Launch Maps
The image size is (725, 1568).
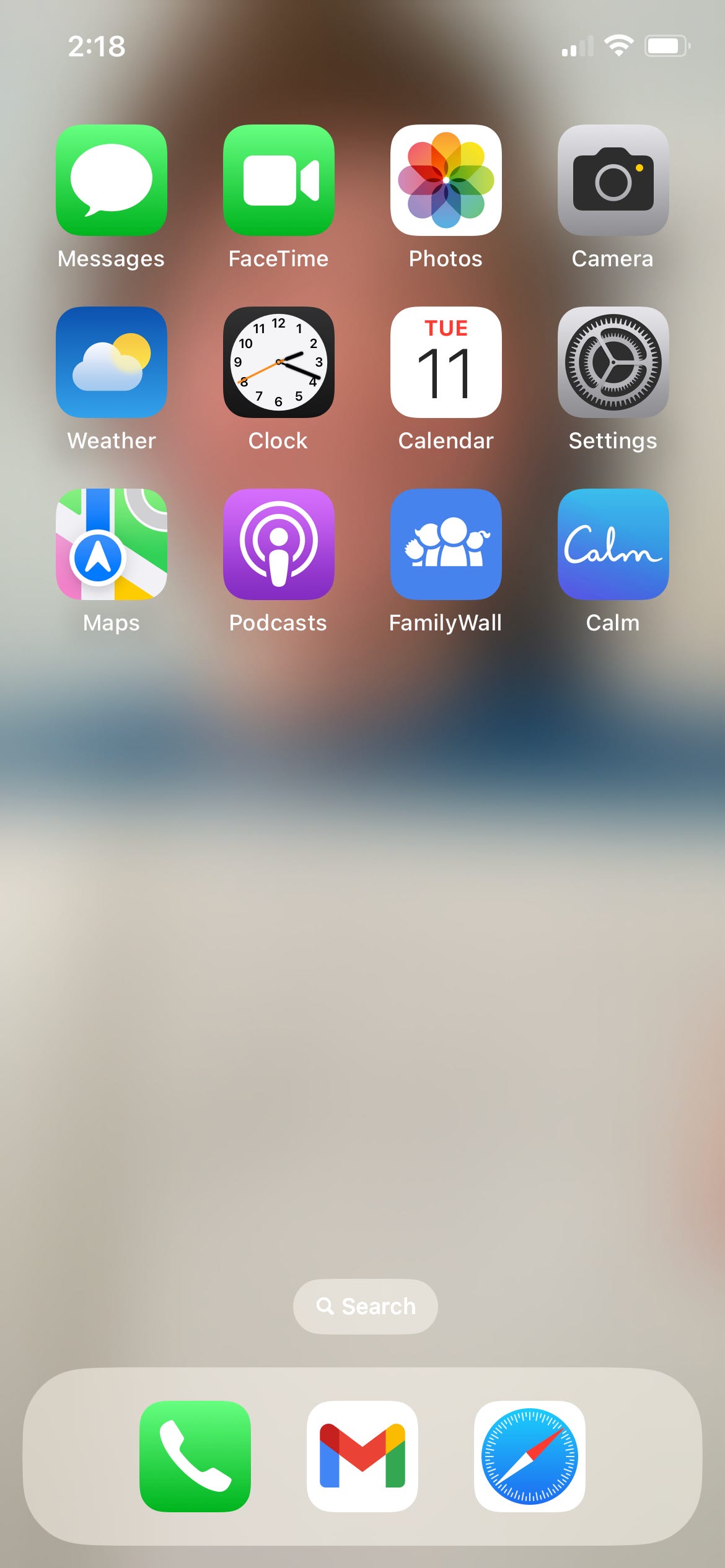(x=112, y=544)
